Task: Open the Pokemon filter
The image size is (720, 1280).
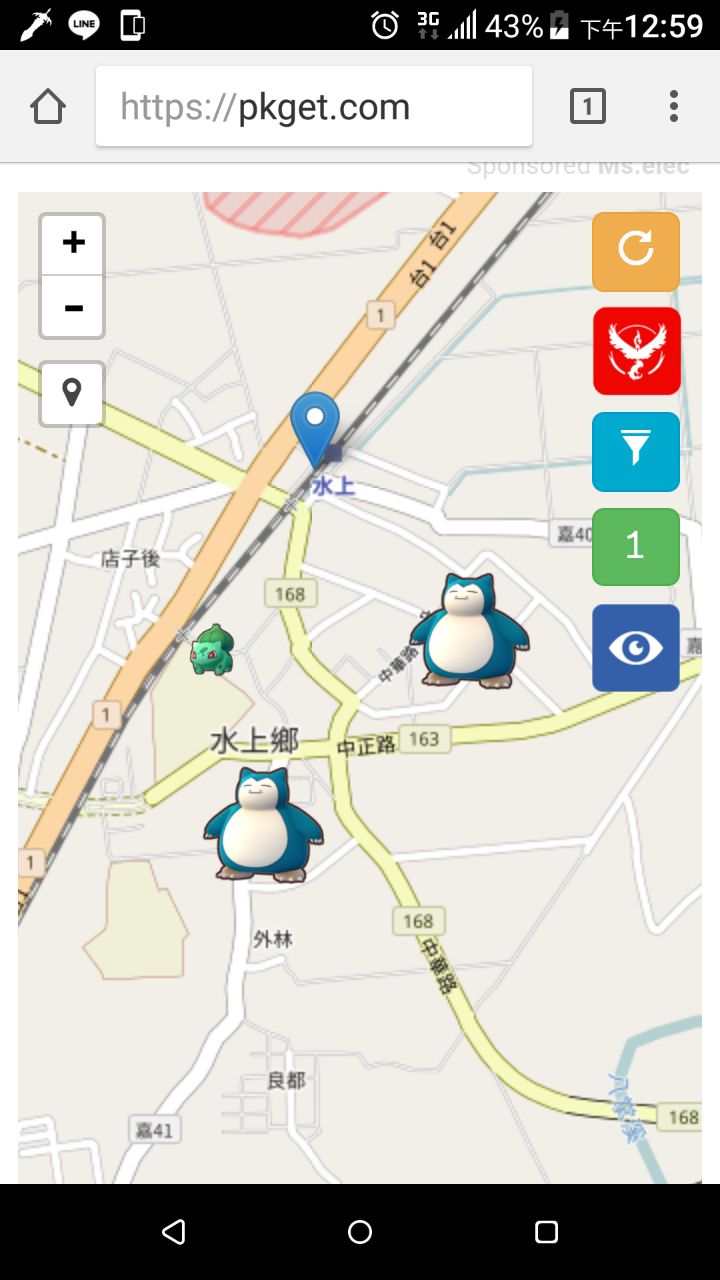Action: (x=636, y=451)
